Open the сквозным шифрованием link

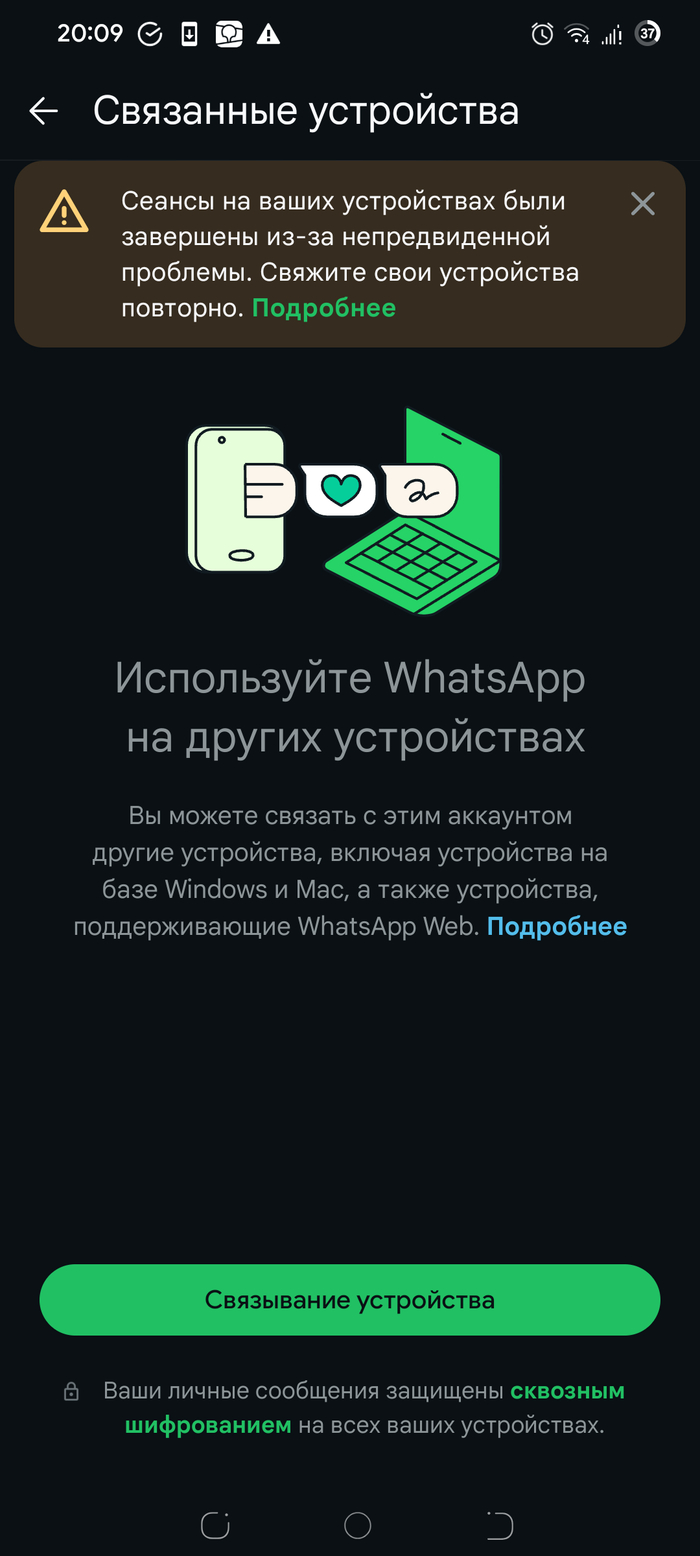[566, 1390]
